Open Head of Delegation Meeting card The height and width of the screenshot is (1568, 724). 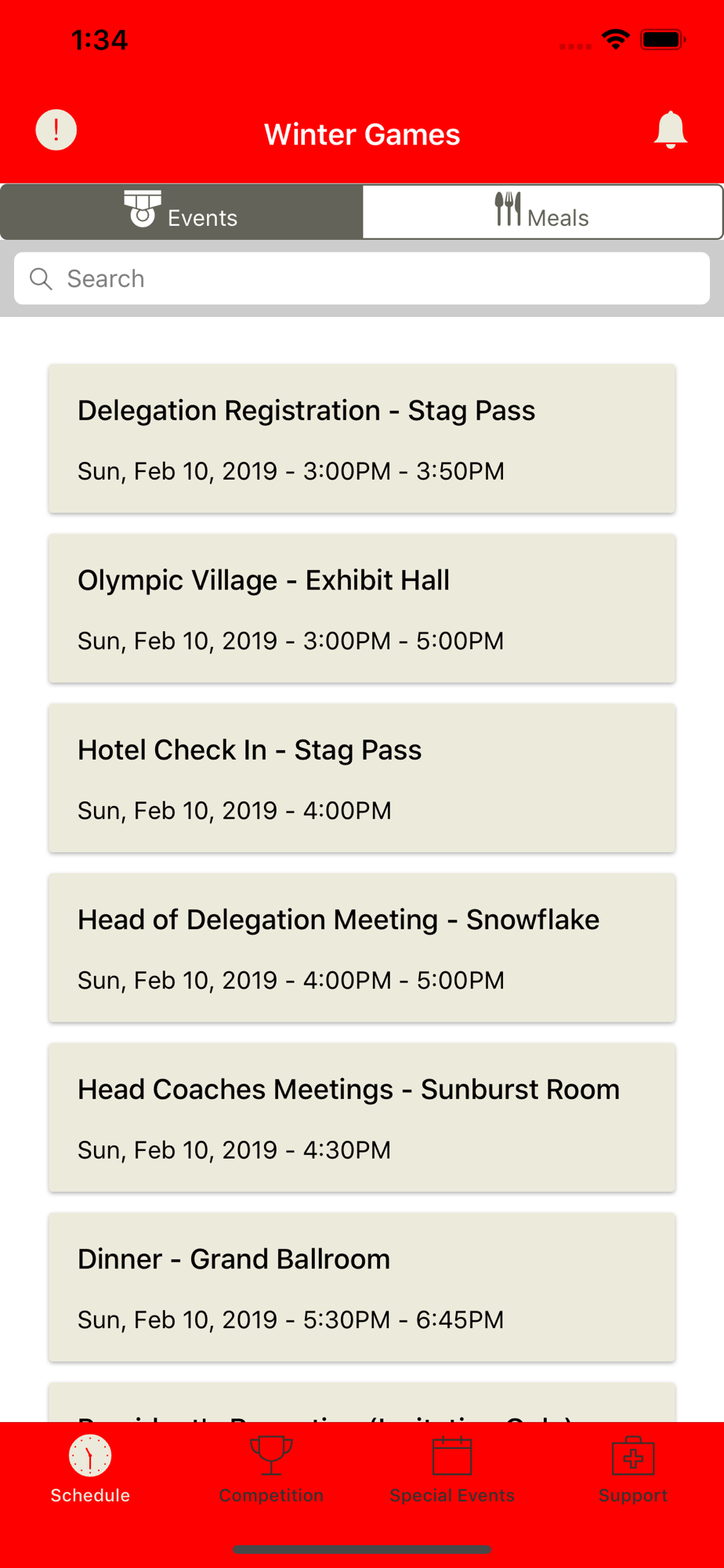(362, 948)
